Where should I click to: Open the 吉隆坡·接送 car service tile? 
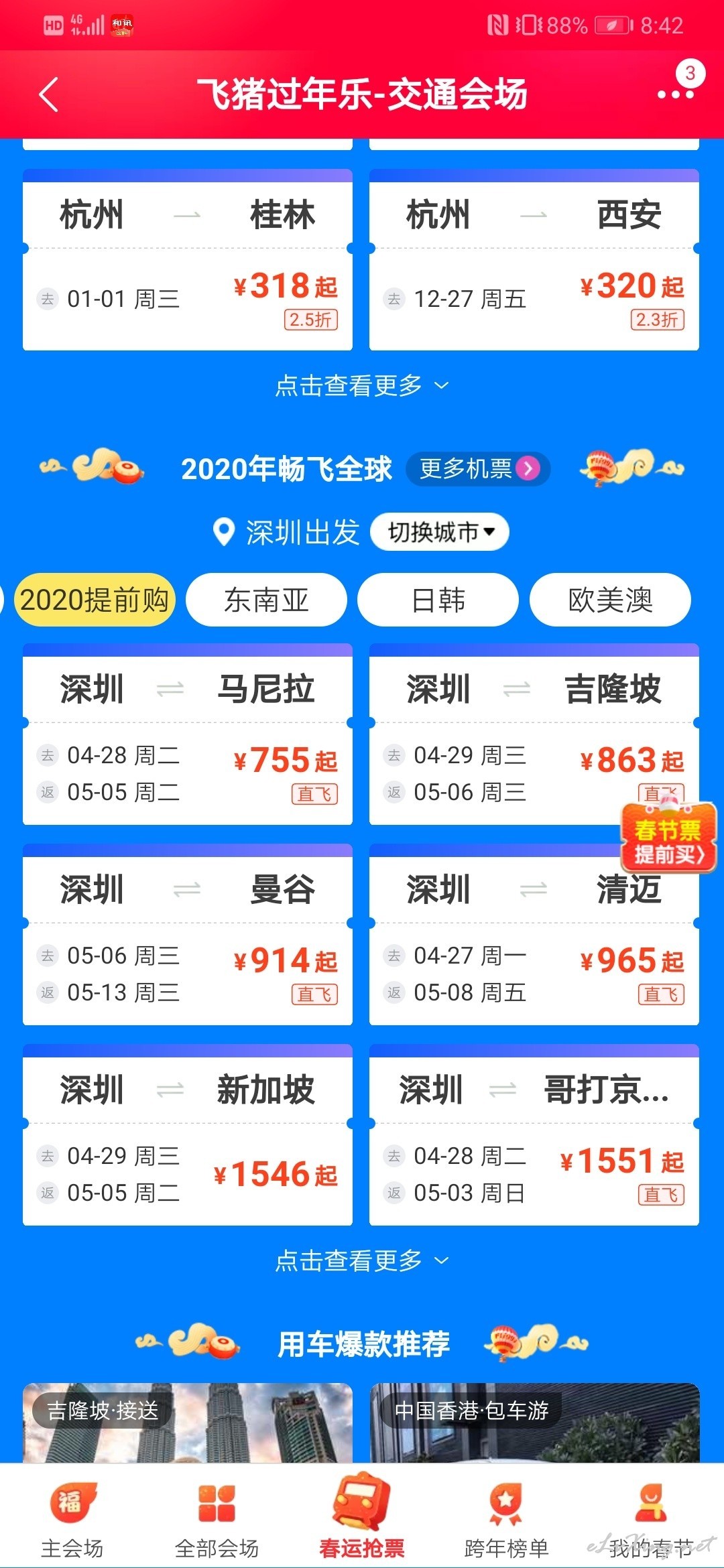pyautogui.click(x=188, y=1423)
